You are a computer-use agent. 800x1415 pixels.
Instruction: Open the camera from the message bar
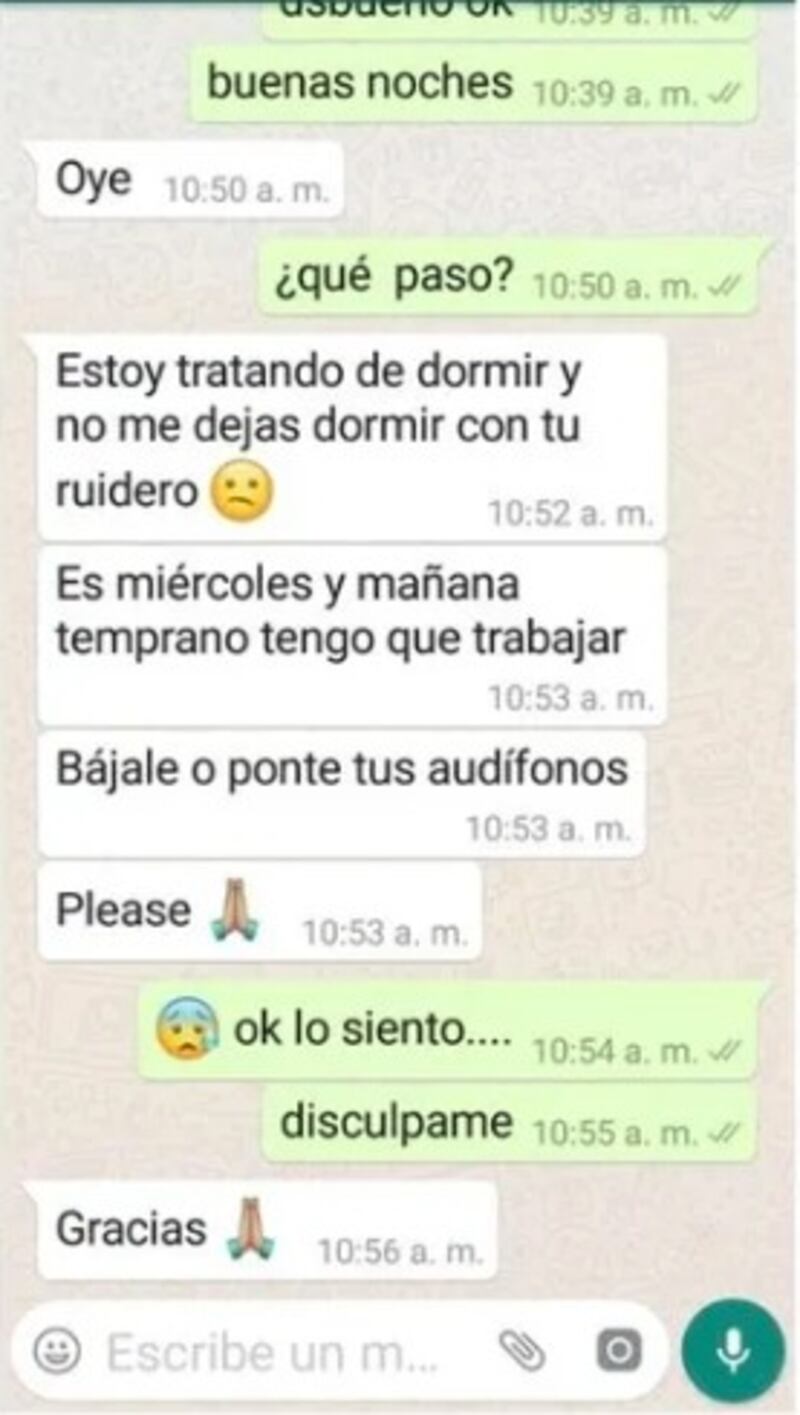619,1352
